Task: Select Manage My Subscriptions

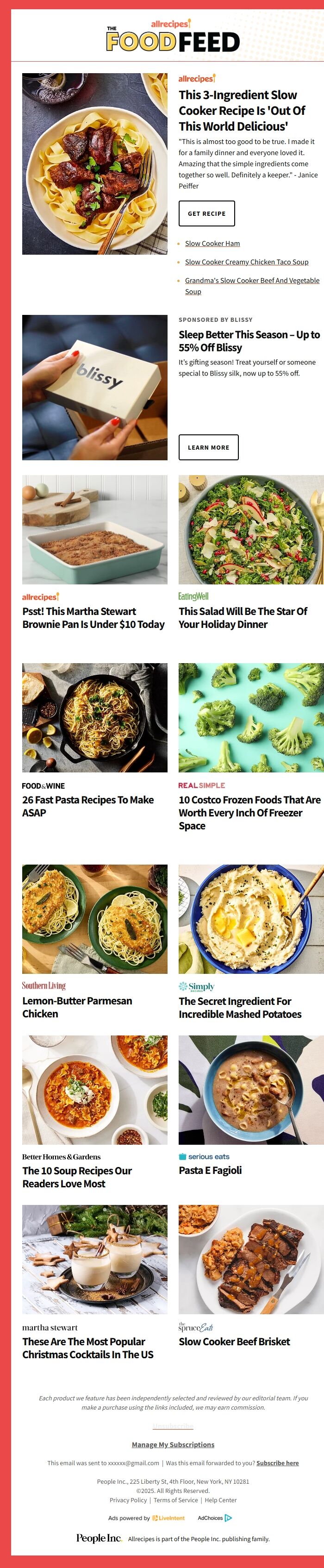Action: click(173, 1444)
